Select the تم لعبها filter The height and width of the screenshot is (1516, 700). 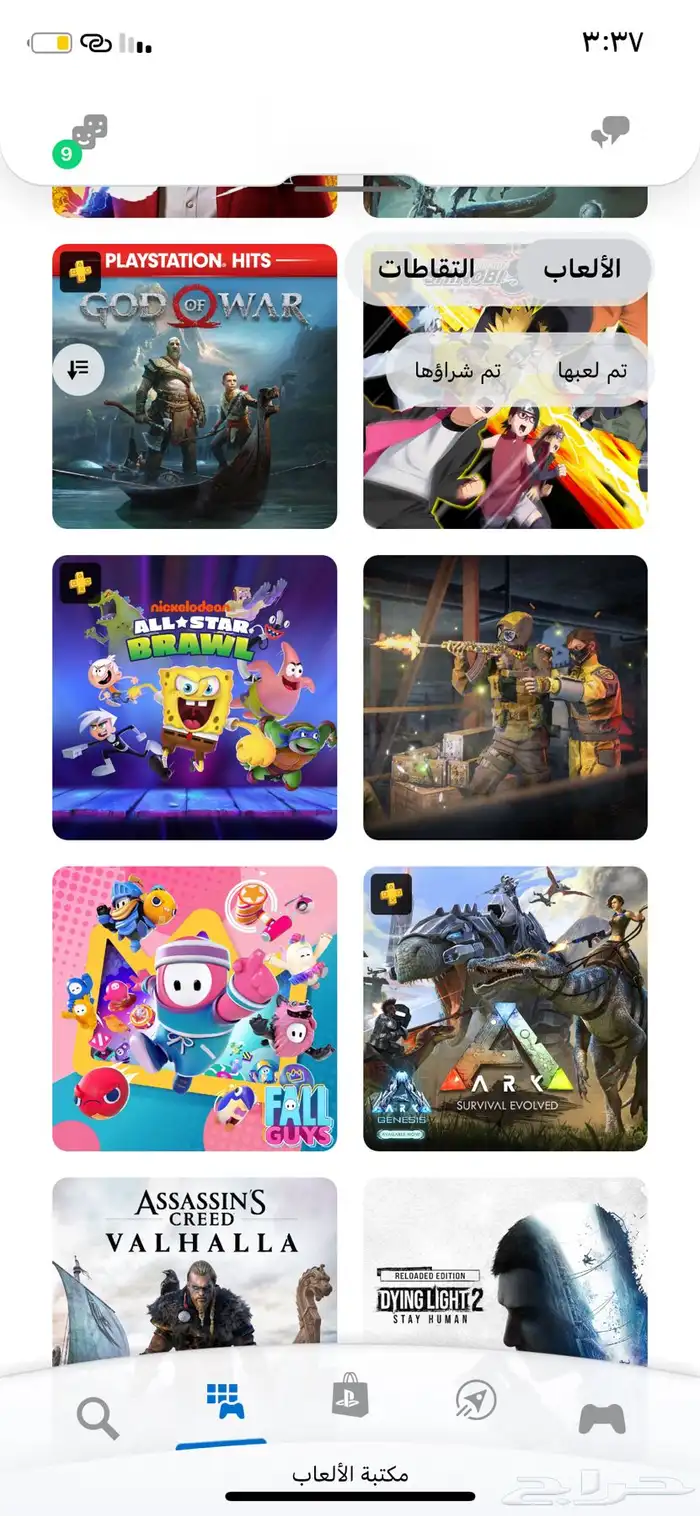pyautogui.click(x=590, y=371)
